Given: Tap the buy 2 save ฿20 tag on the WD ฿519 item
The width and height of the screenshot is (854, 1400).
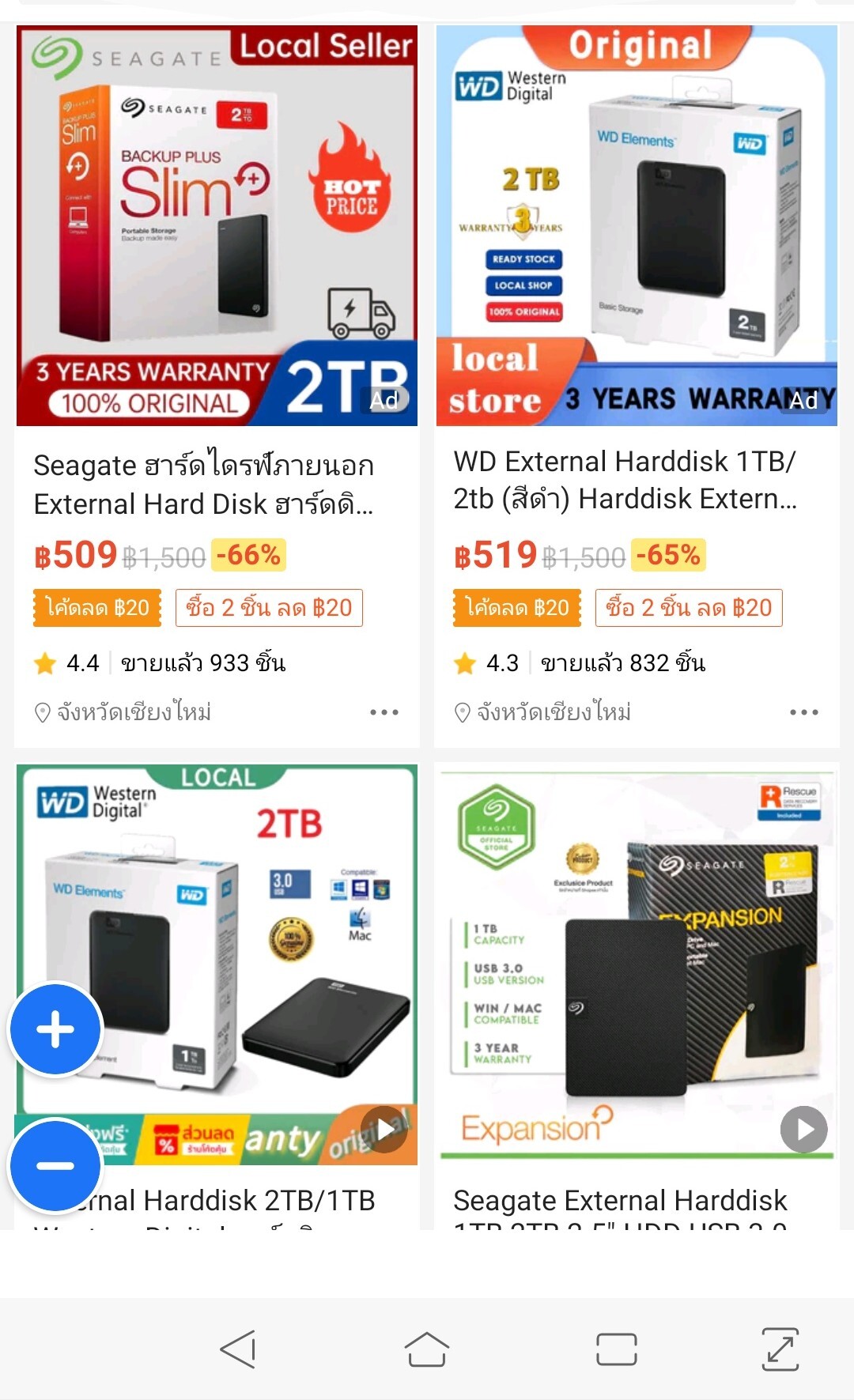Looking at the screenshot, I should click(x=689, y=608).
